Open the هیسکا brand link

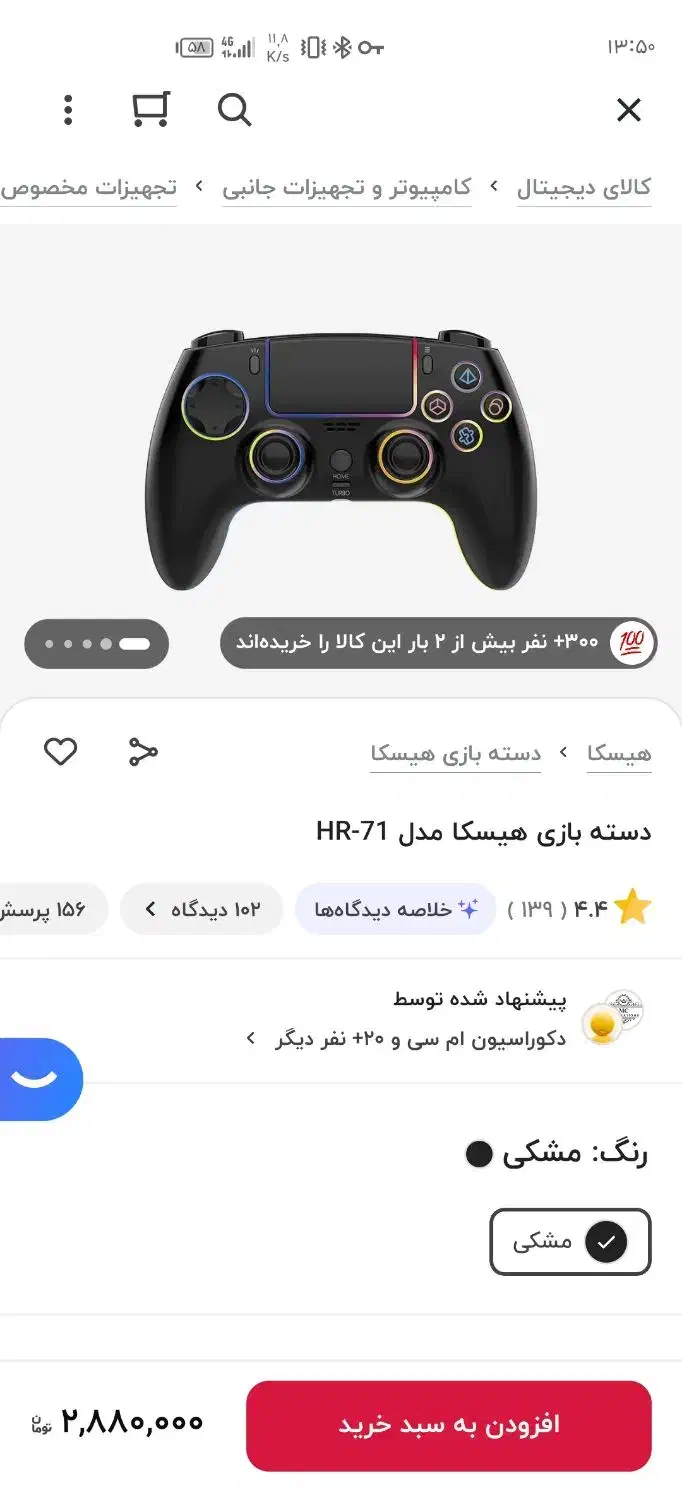(619, 753)
